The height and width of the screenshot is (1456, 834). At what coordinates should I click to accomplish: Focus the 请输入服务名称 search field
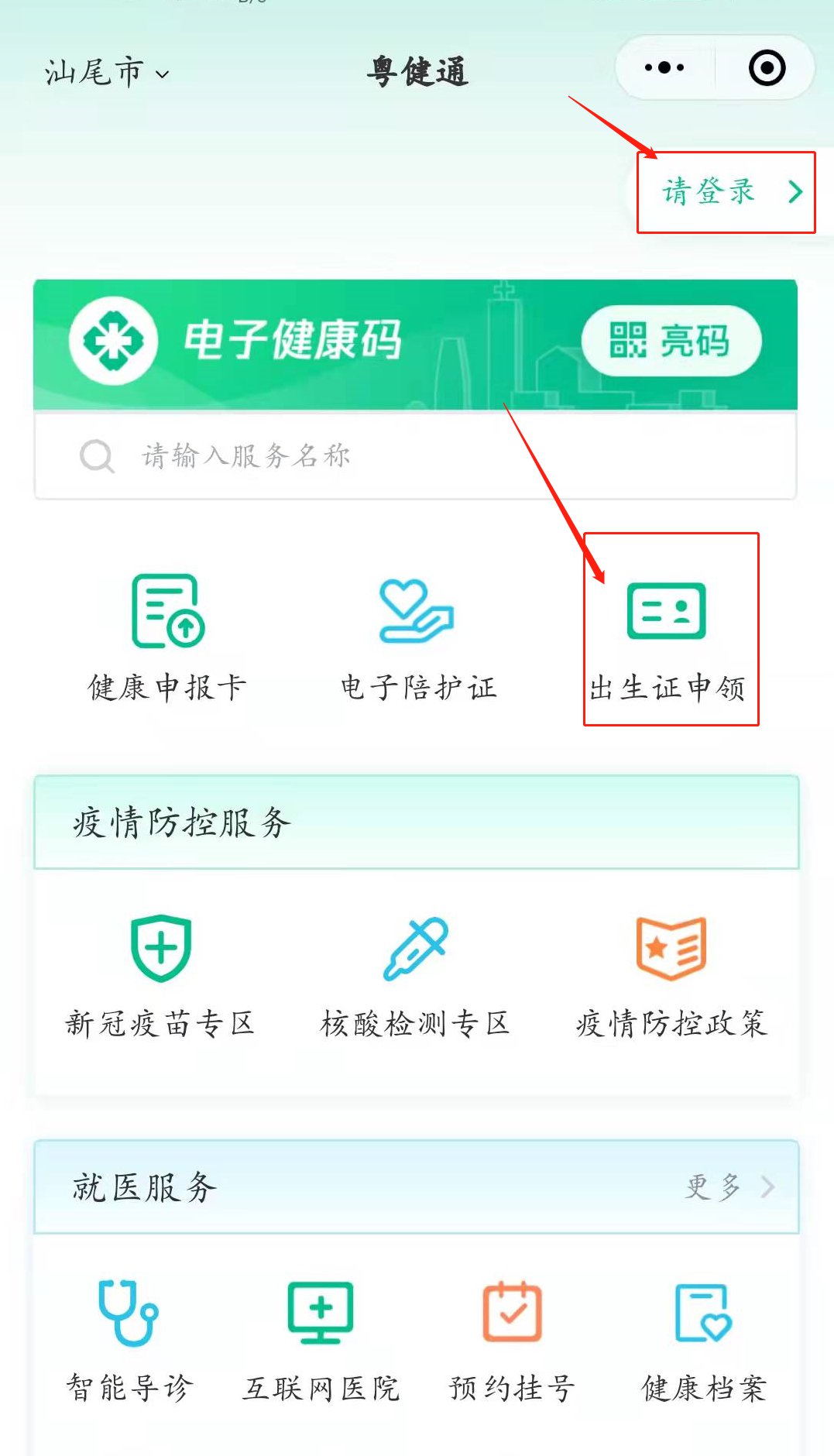(x=415, y=455)
